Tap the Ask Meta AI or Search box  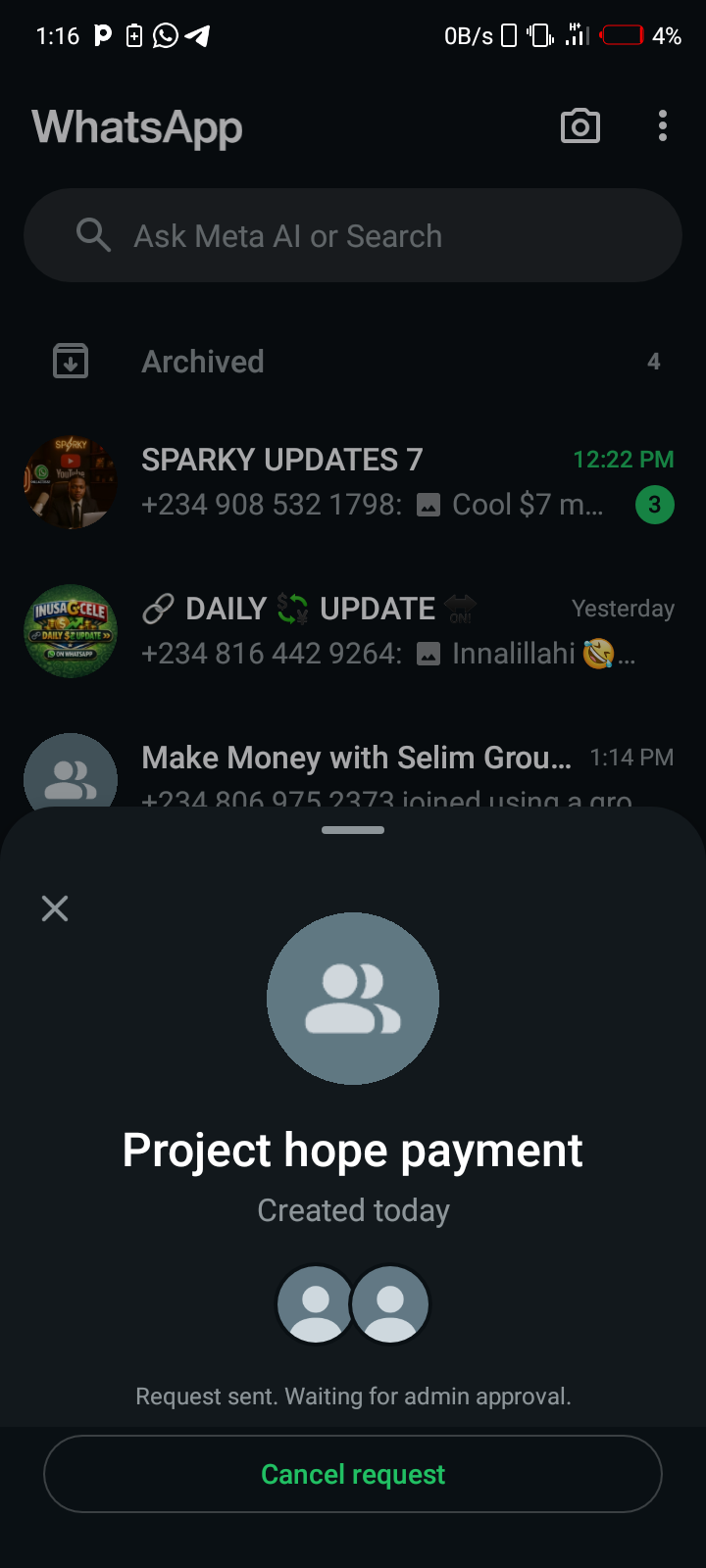(x=353, y=236)
